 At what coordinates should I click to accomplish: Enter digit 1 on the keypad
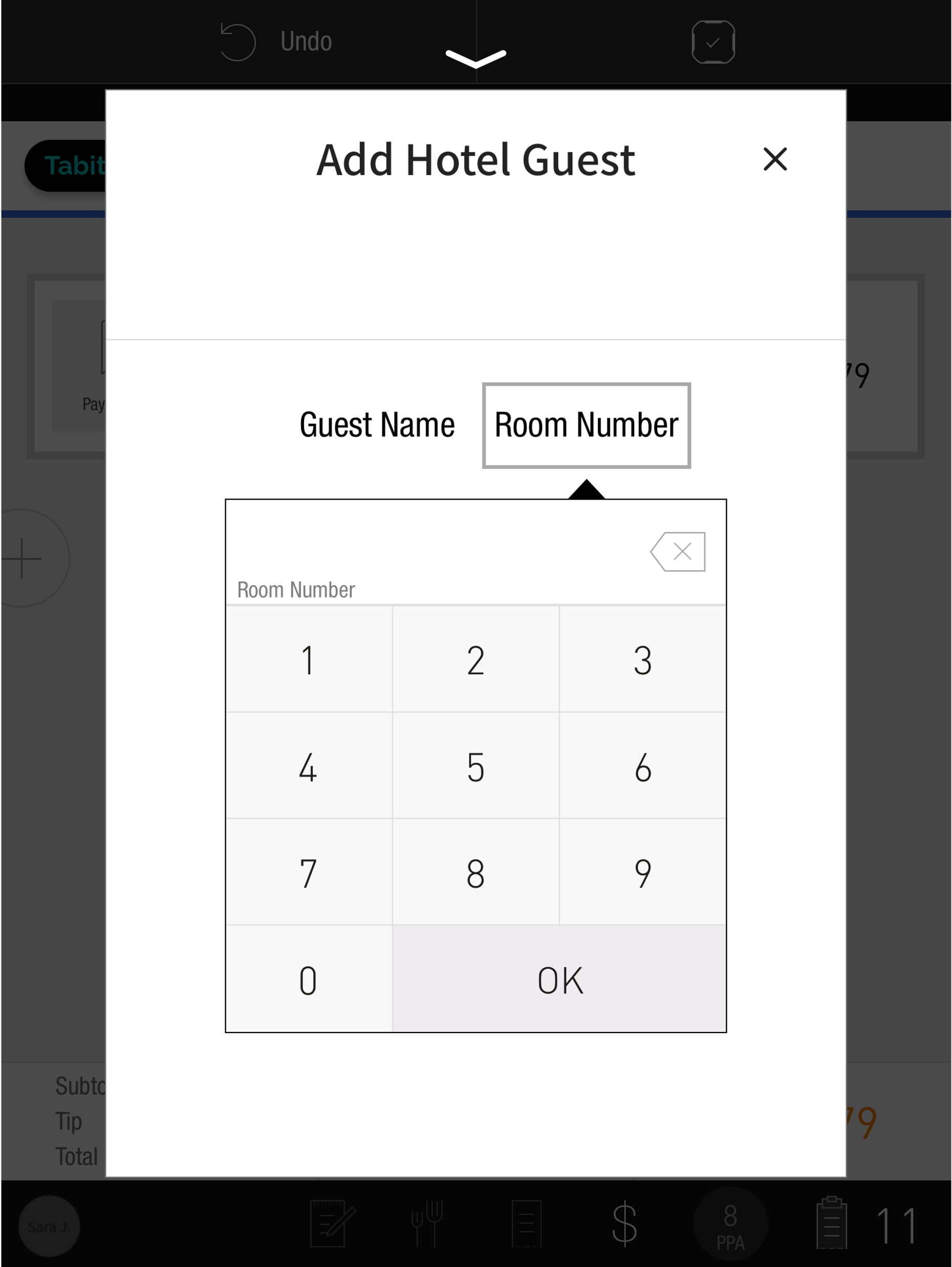click(309, 660)
